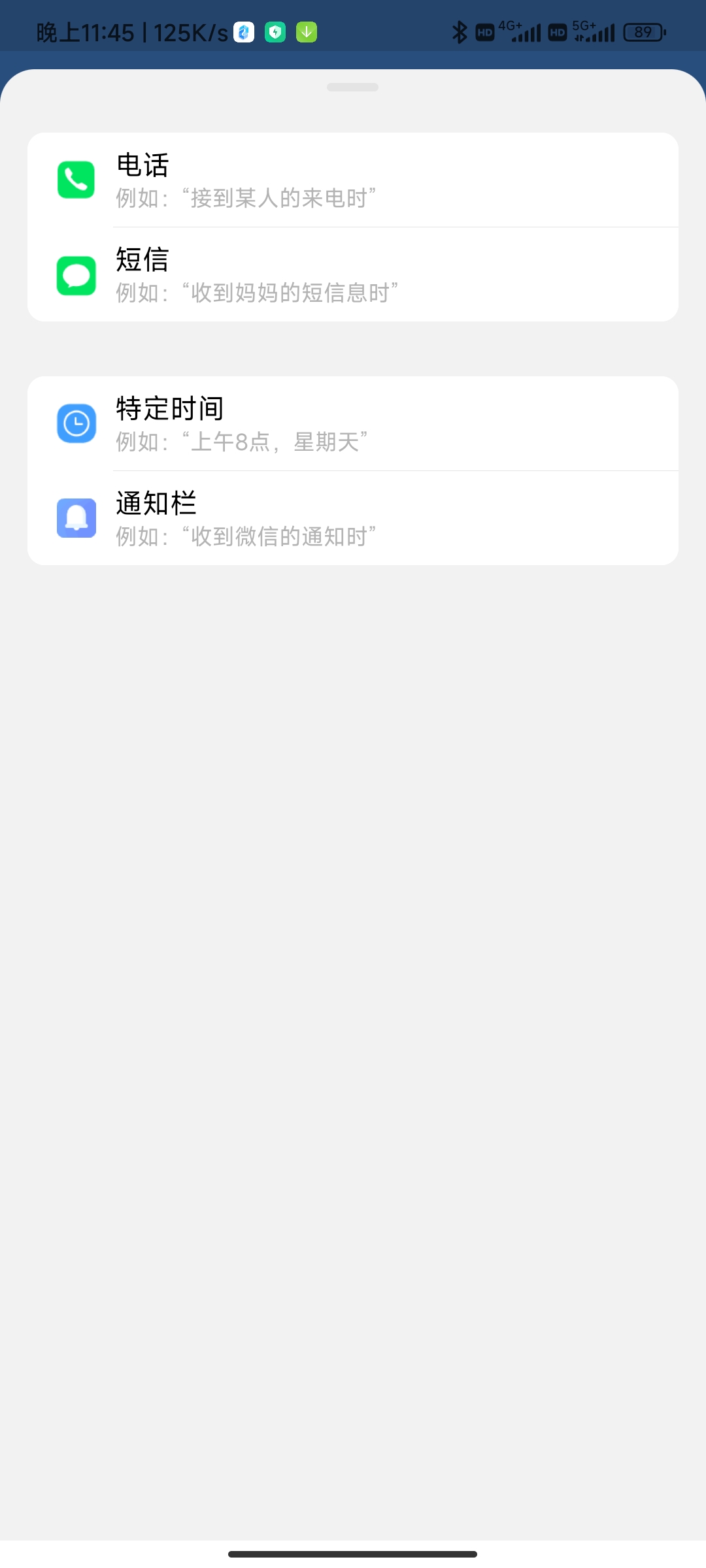Viewport: 706px width, 1568px height.
Task: Select the 通知栏 notification trigger entry
Action: (x=353, y=518)
